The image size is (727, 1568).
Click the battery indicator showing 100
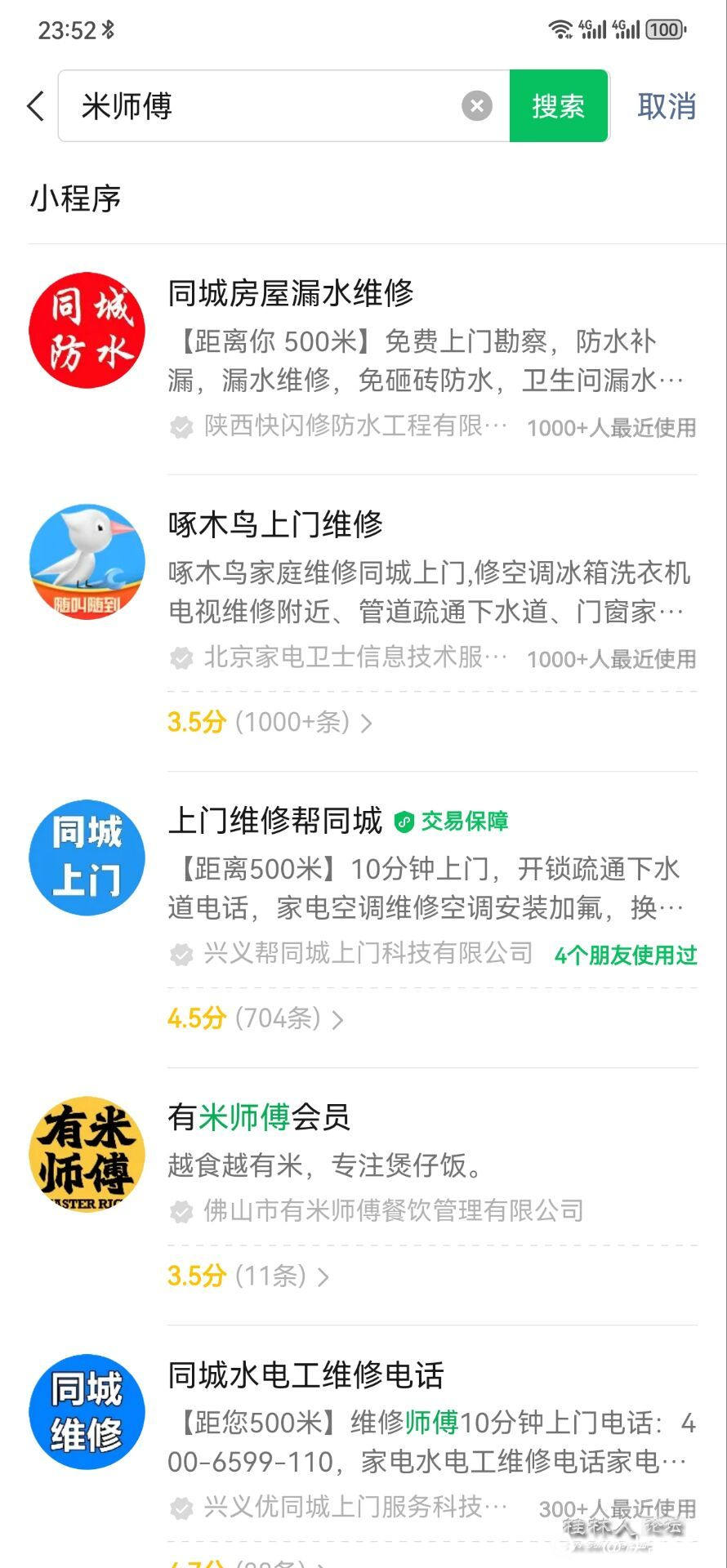pos(663,29)
